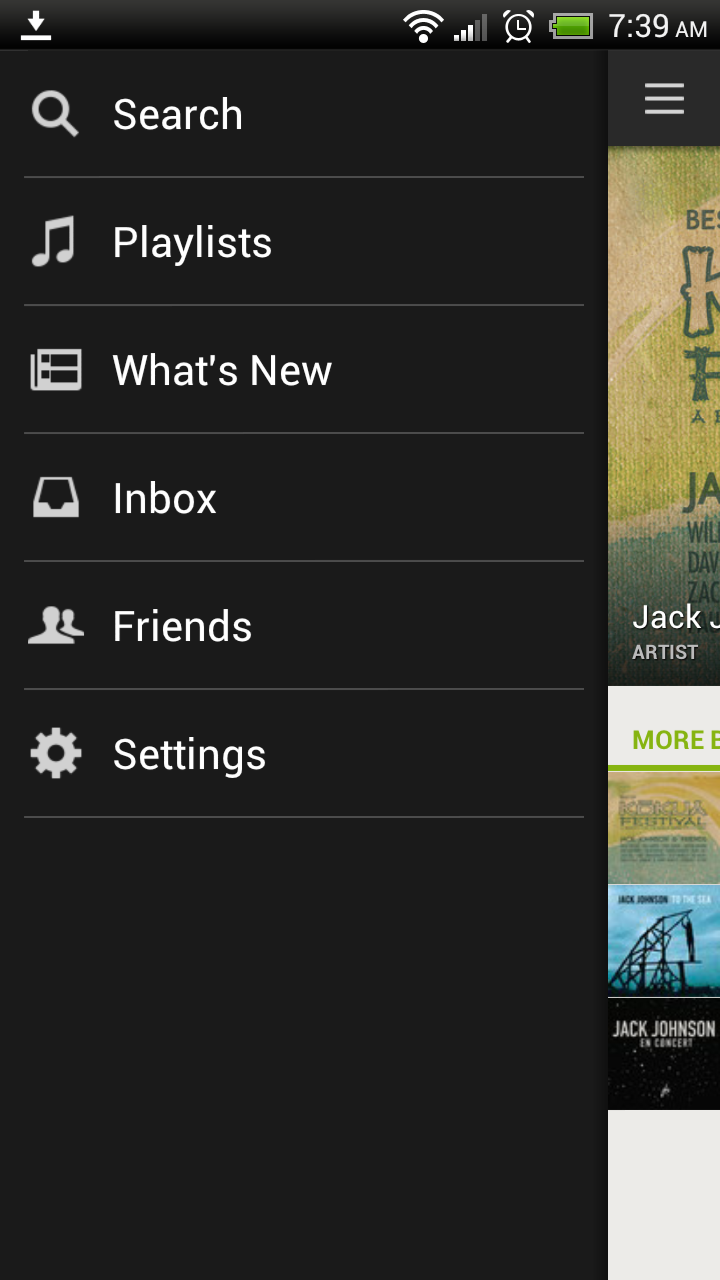The width and height of the screenshot is (720, 1280).
Task: Check the Inbox
Action: tap(165, 498)
